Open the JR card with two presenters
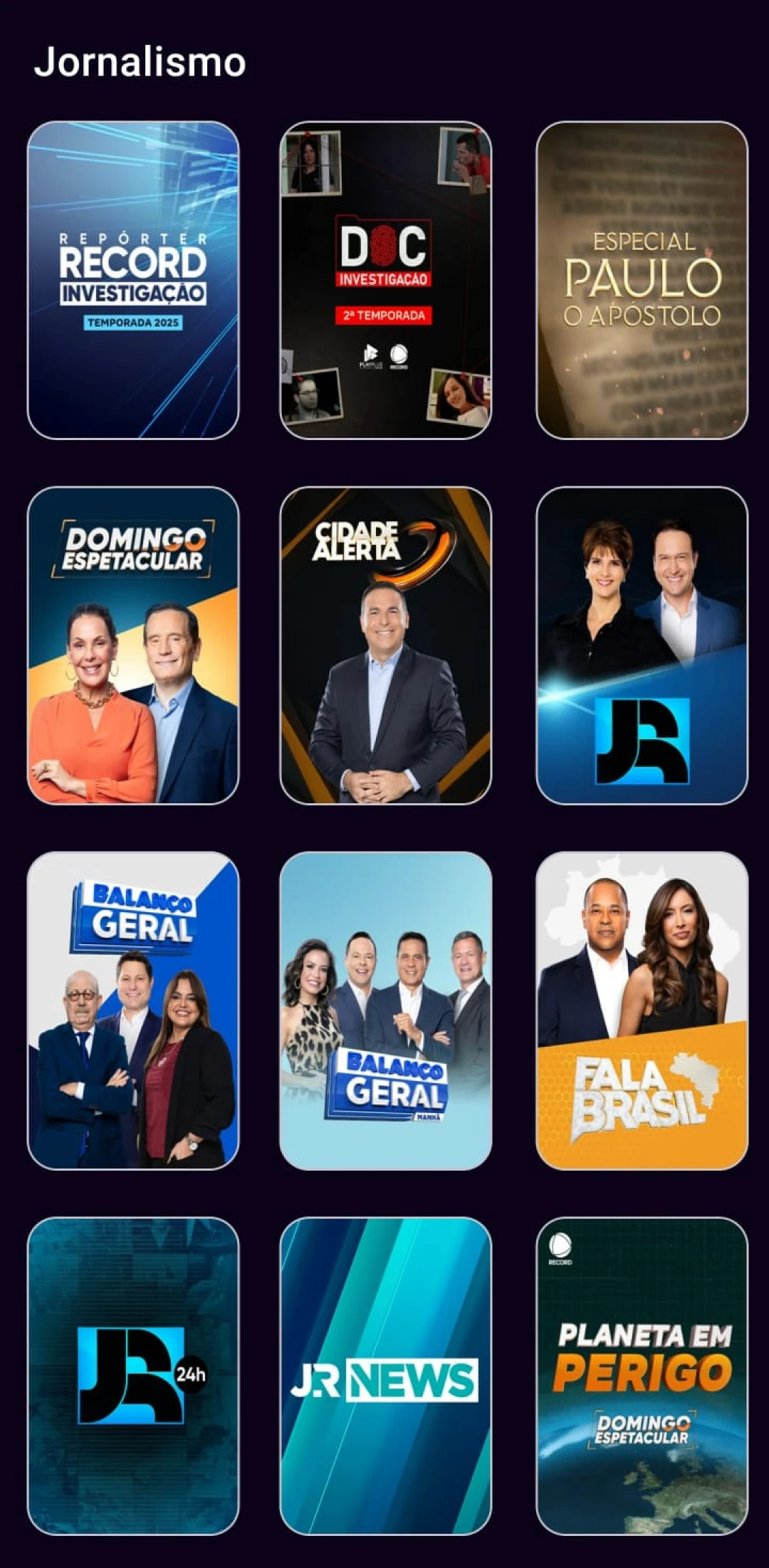 pos(642,645)
